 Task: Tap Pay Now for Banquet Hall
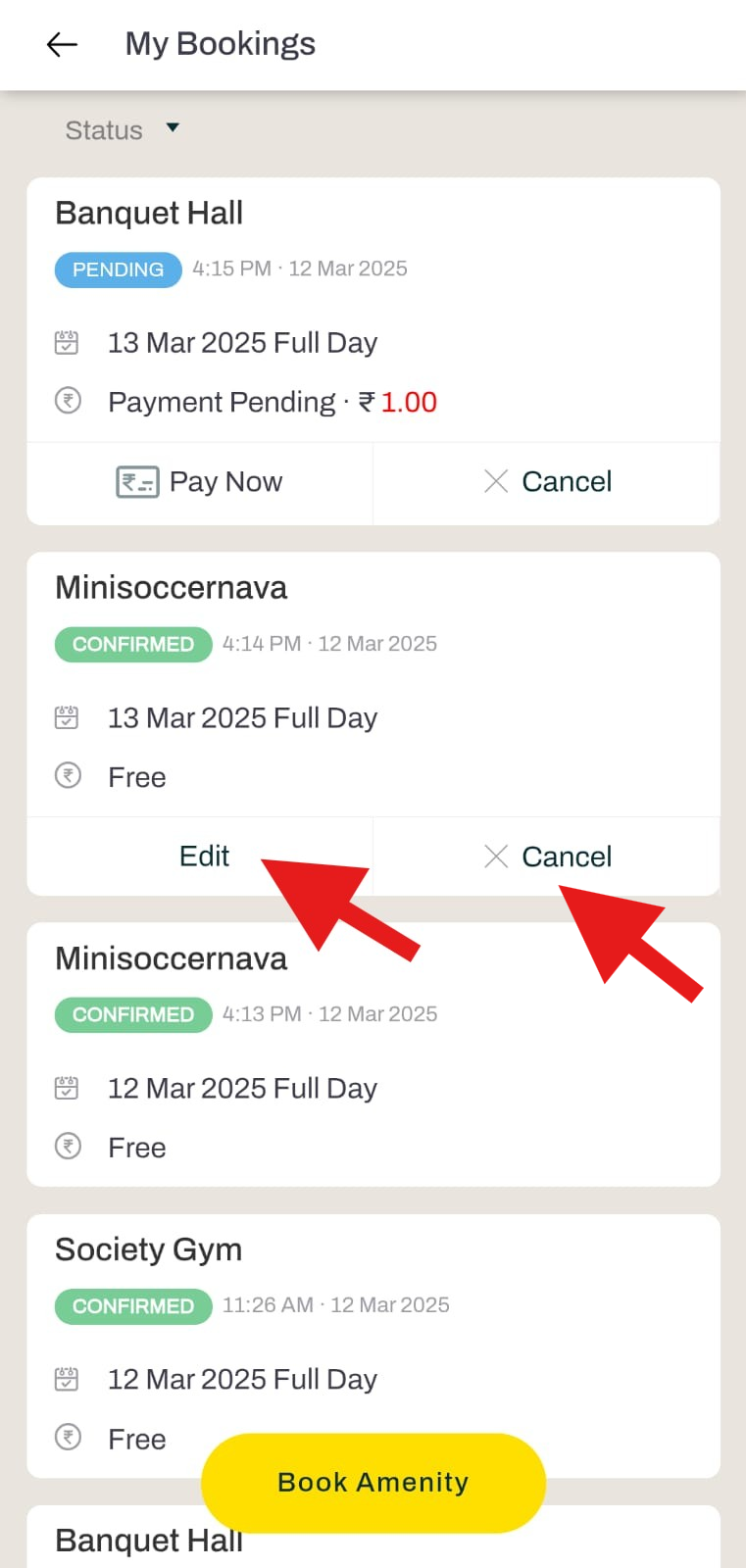[200, 482]
